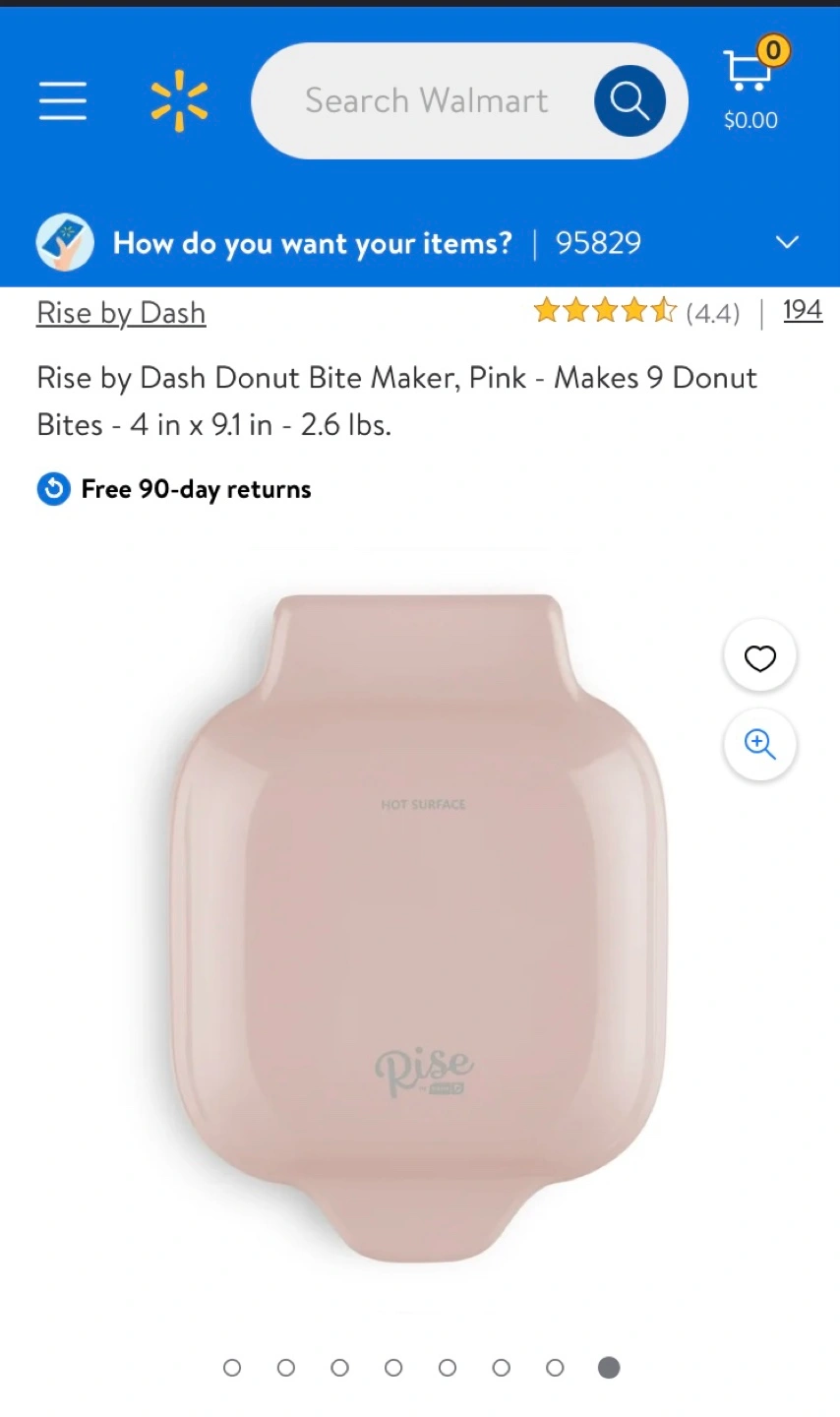Screen dimensions: 840x1417
Task: Tap the magnifying glass search button
Action: 630,100
